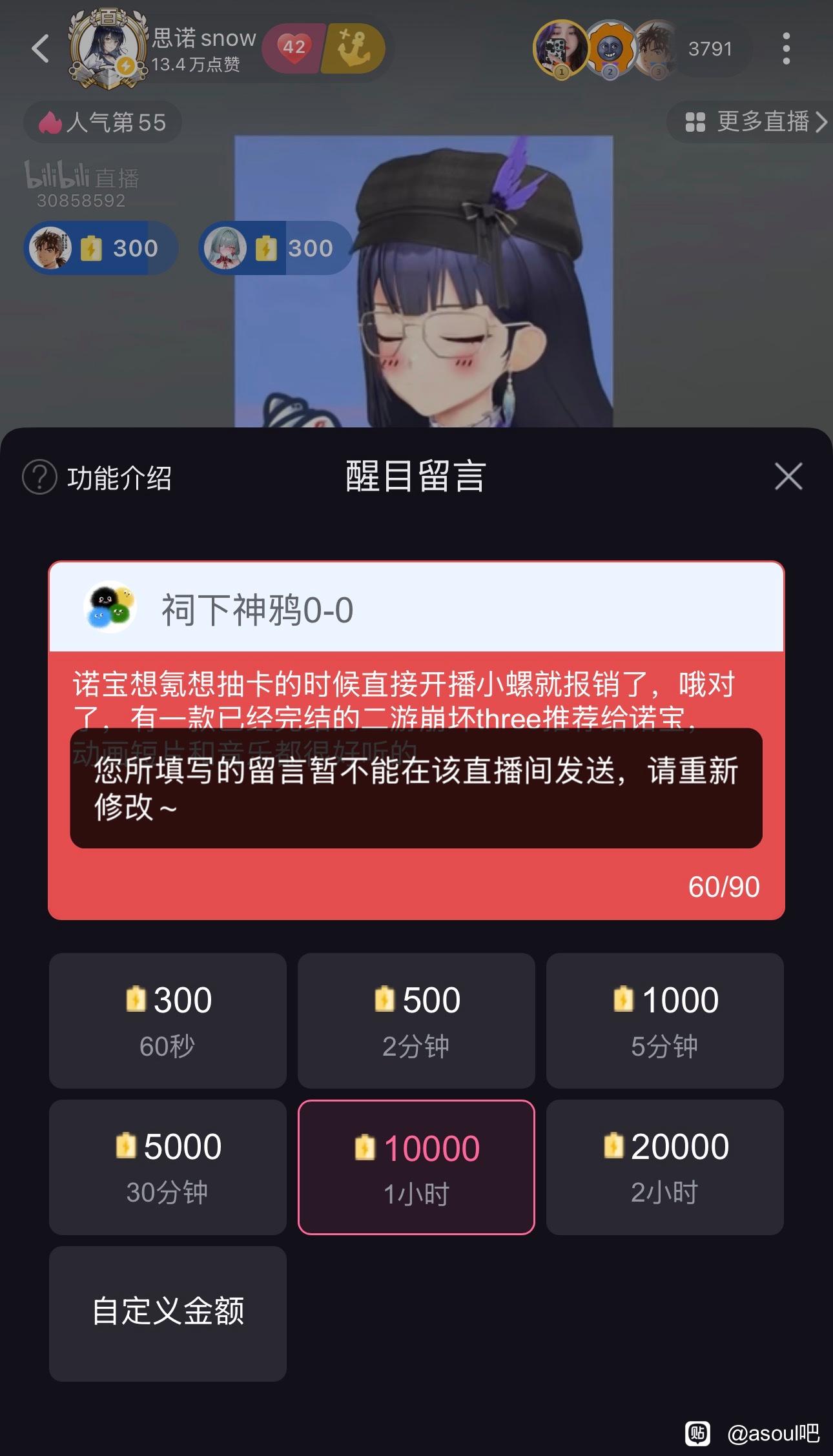The height and width of the screenshot is (1456, 833).
Task: Select the 500 battery 2分钟 option
Action: (416, 1020)
